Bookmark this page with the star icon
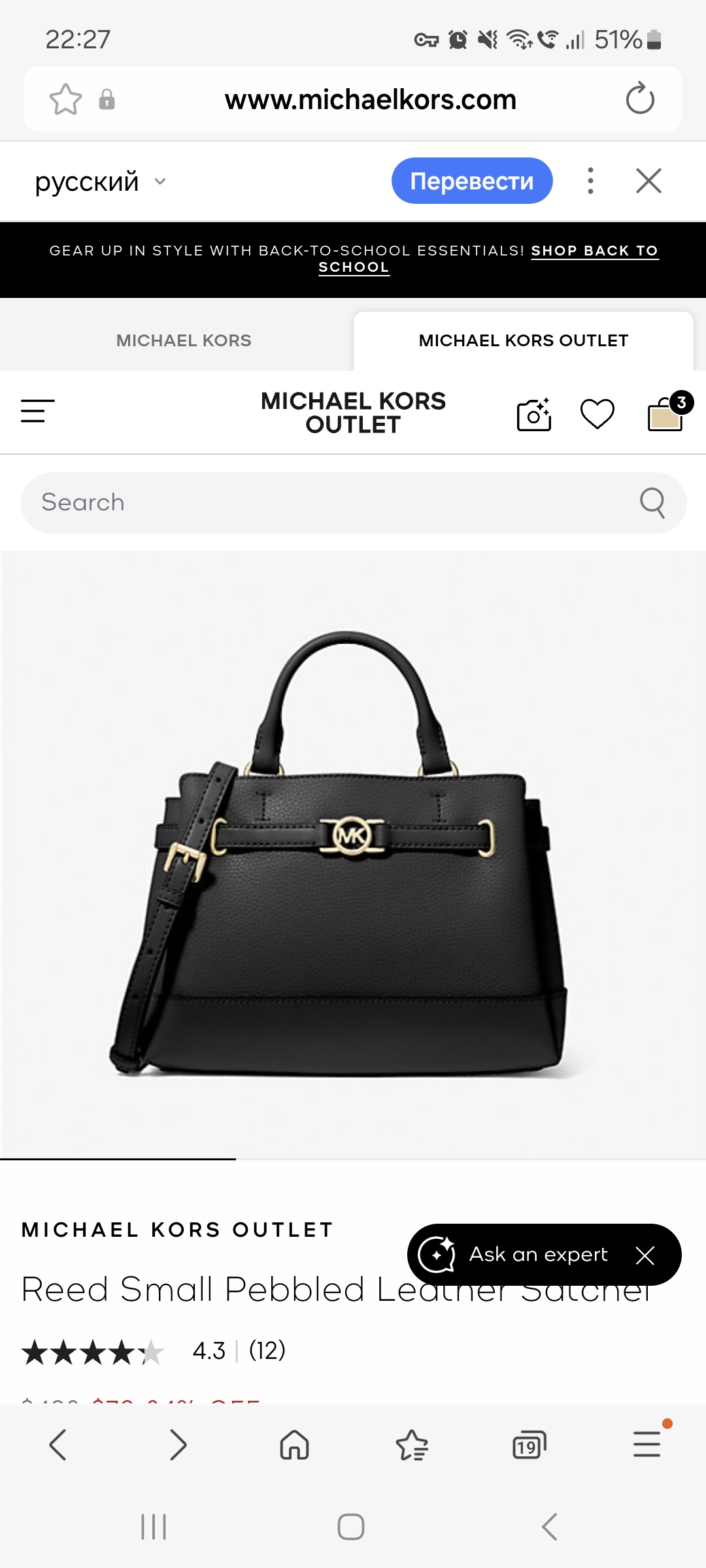706x1568 pixels. point(65,99)
